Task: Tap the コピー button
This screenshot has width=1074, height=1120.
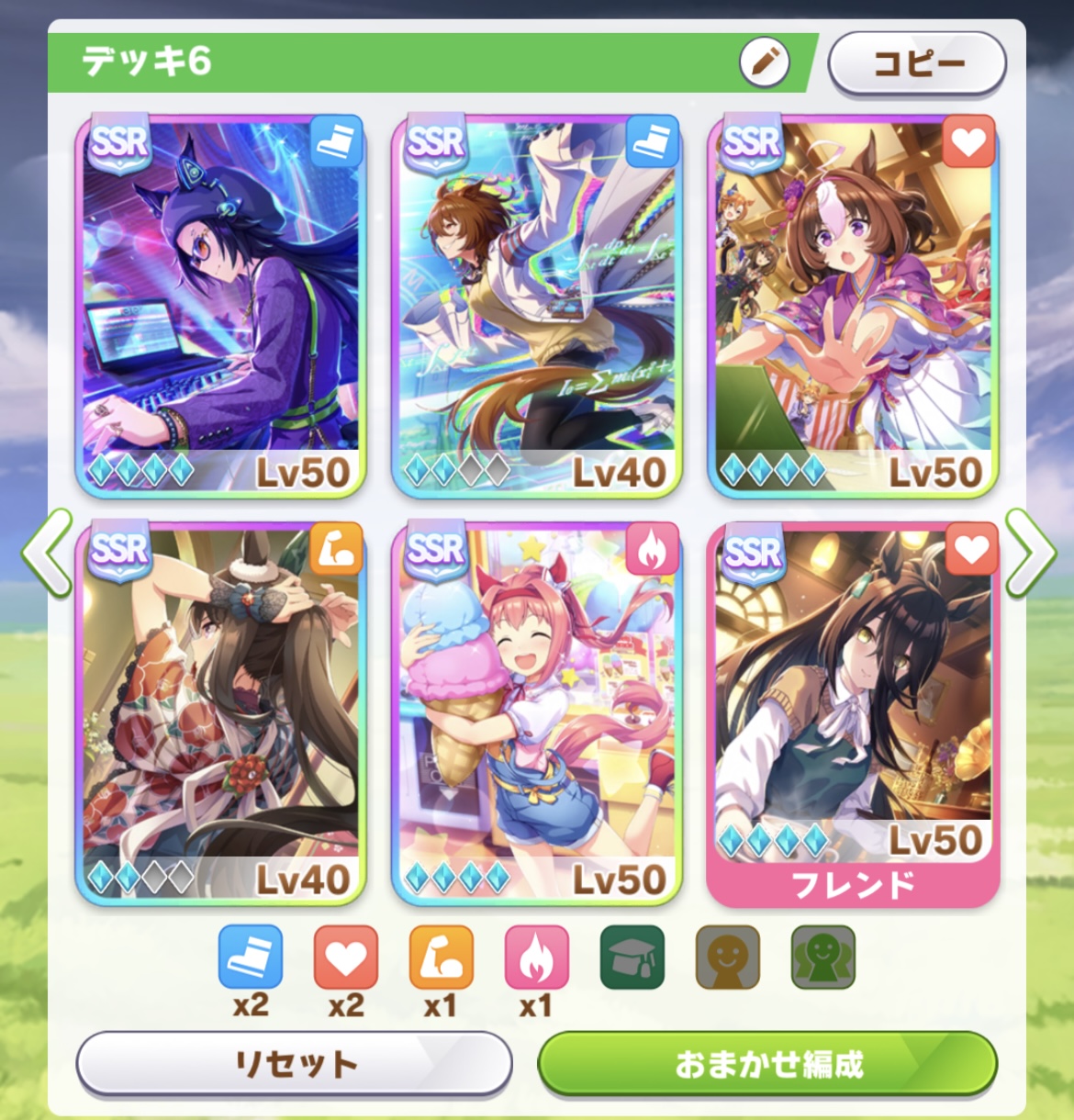Action: 917,63
